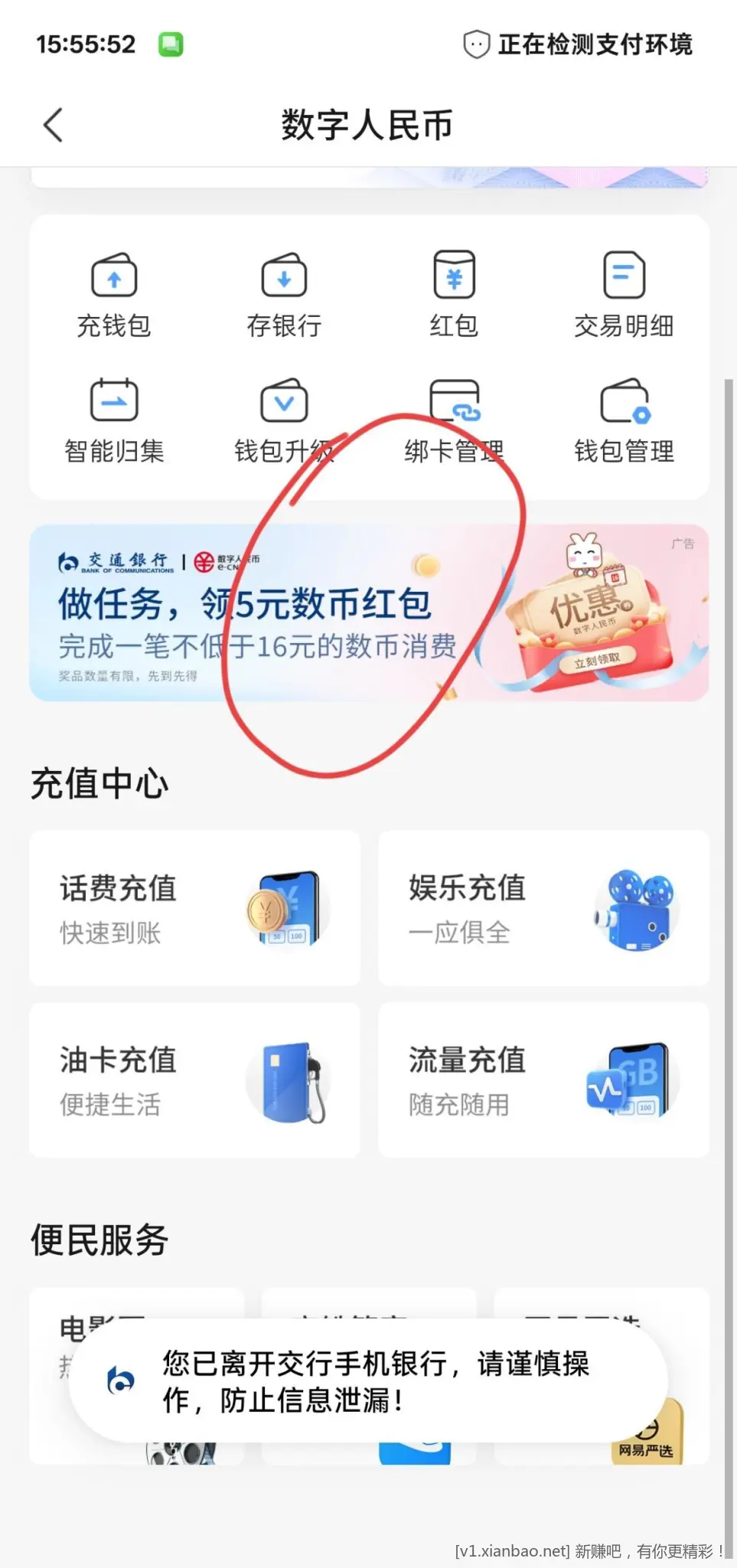This screenshot has width=737, height=1568.
Task: Open 存银行 to deposit to bank
Action: click(x=284, y=295)
